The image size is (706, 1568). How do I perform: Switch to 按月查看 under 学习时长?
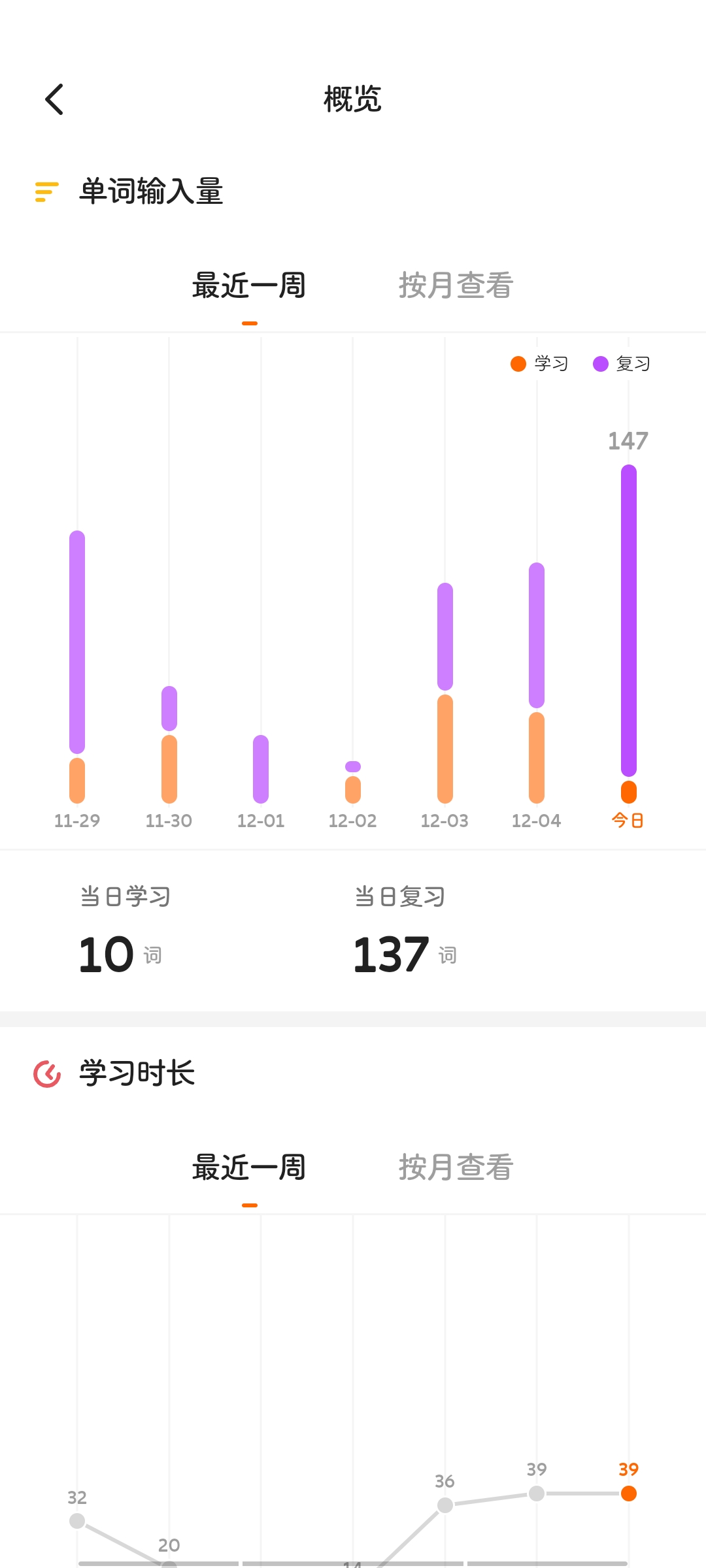click(x=456, y=1168)
